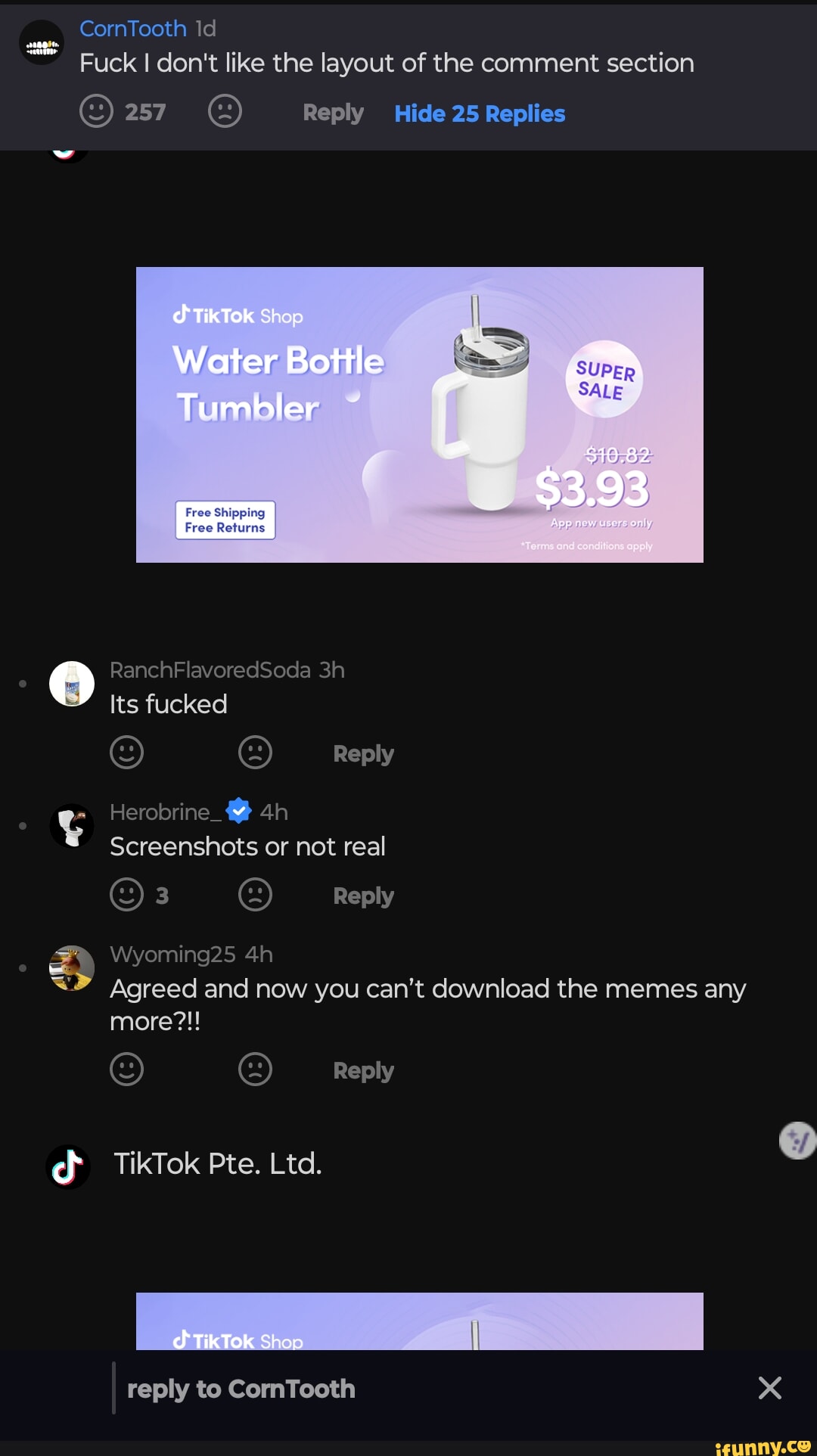Click the frowny face icon on CornTooth's comment
Screen dimensions: 817x1456
[x=225, y=111]
